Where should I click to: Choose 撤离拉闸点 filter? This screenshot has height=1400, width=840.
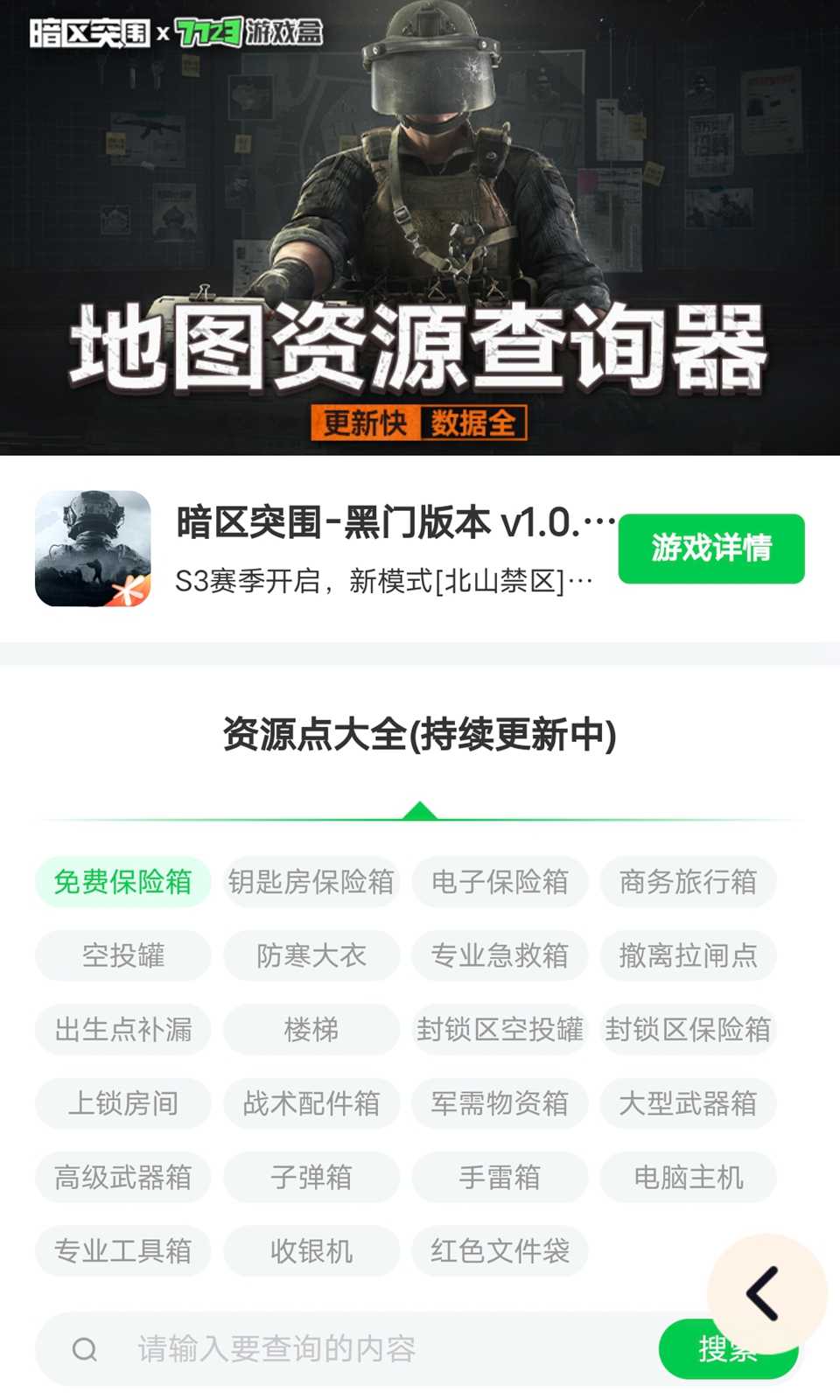(x=688, y=955)
